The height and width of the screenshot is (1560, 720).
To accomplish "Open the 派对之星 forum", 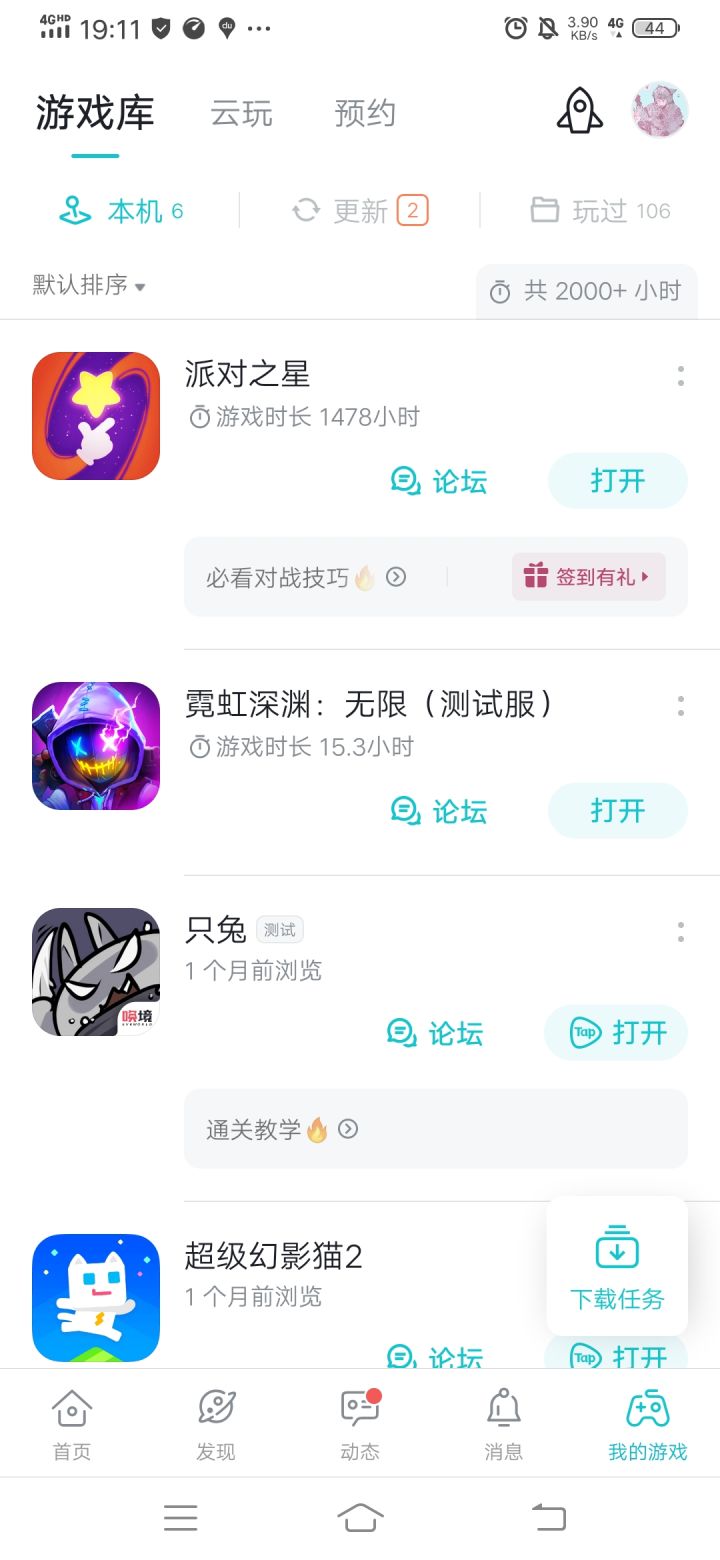I will pyautogui.click(x=439, y=482).
